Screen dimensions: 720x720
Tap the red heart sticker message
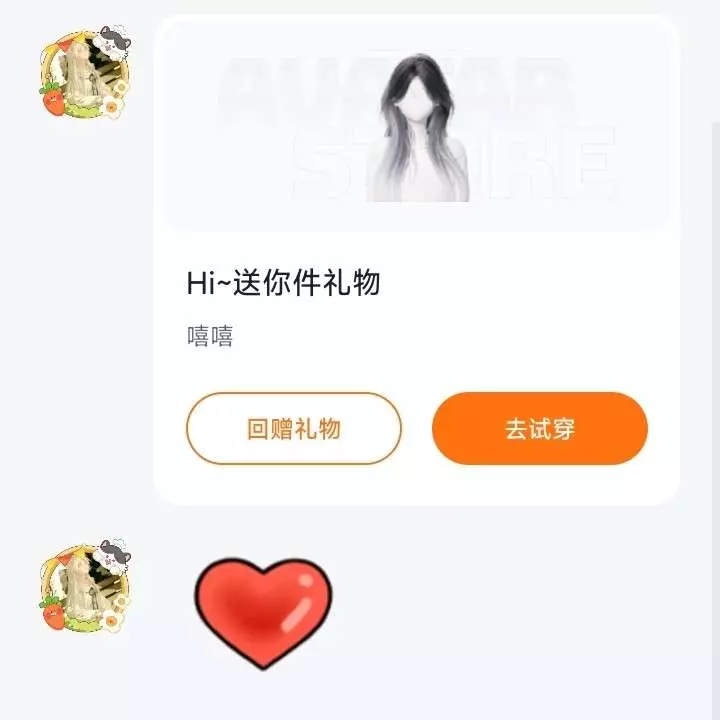tap(262, 612)
